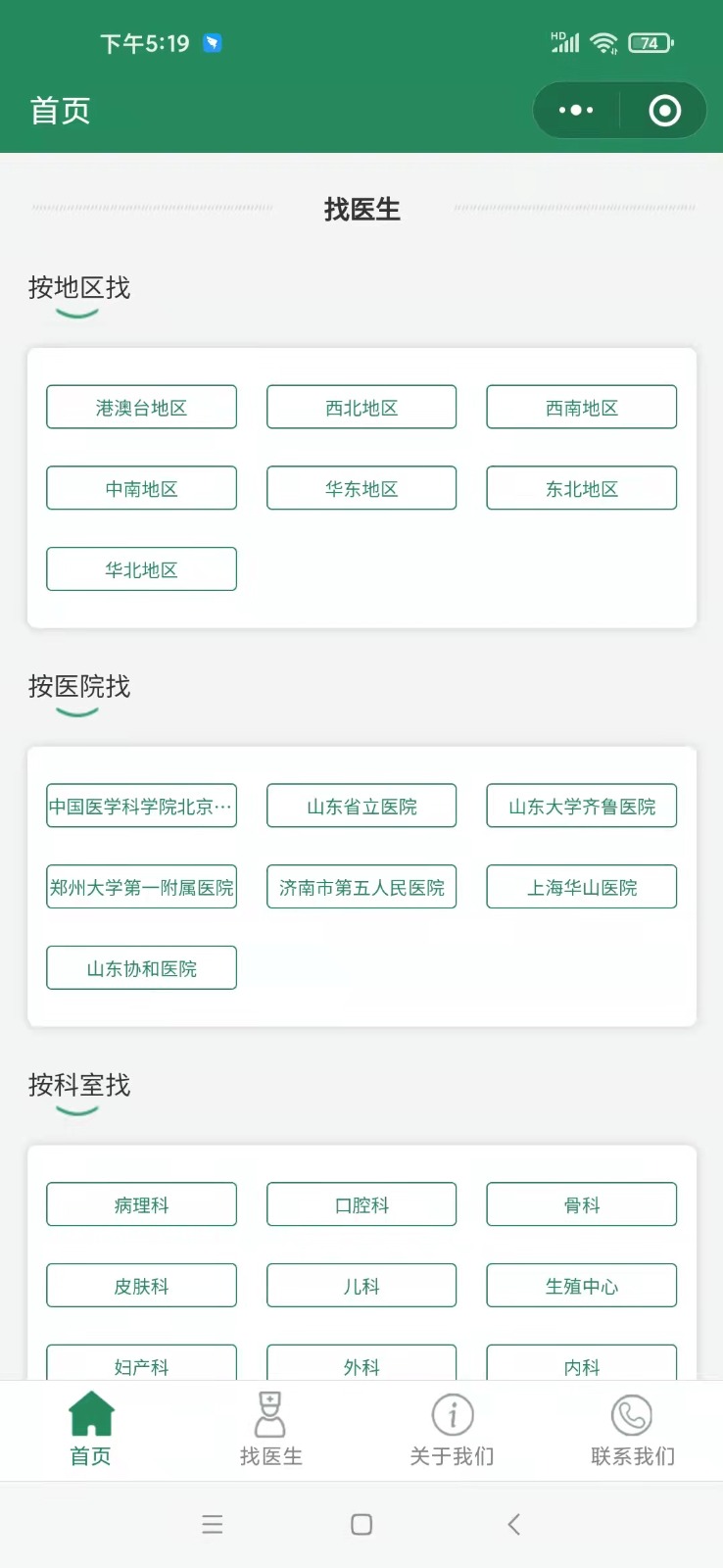Screen dimensions: 723x1568
Task: Tap the 山东协和医院 button
Action: click(x=141, y=968)
